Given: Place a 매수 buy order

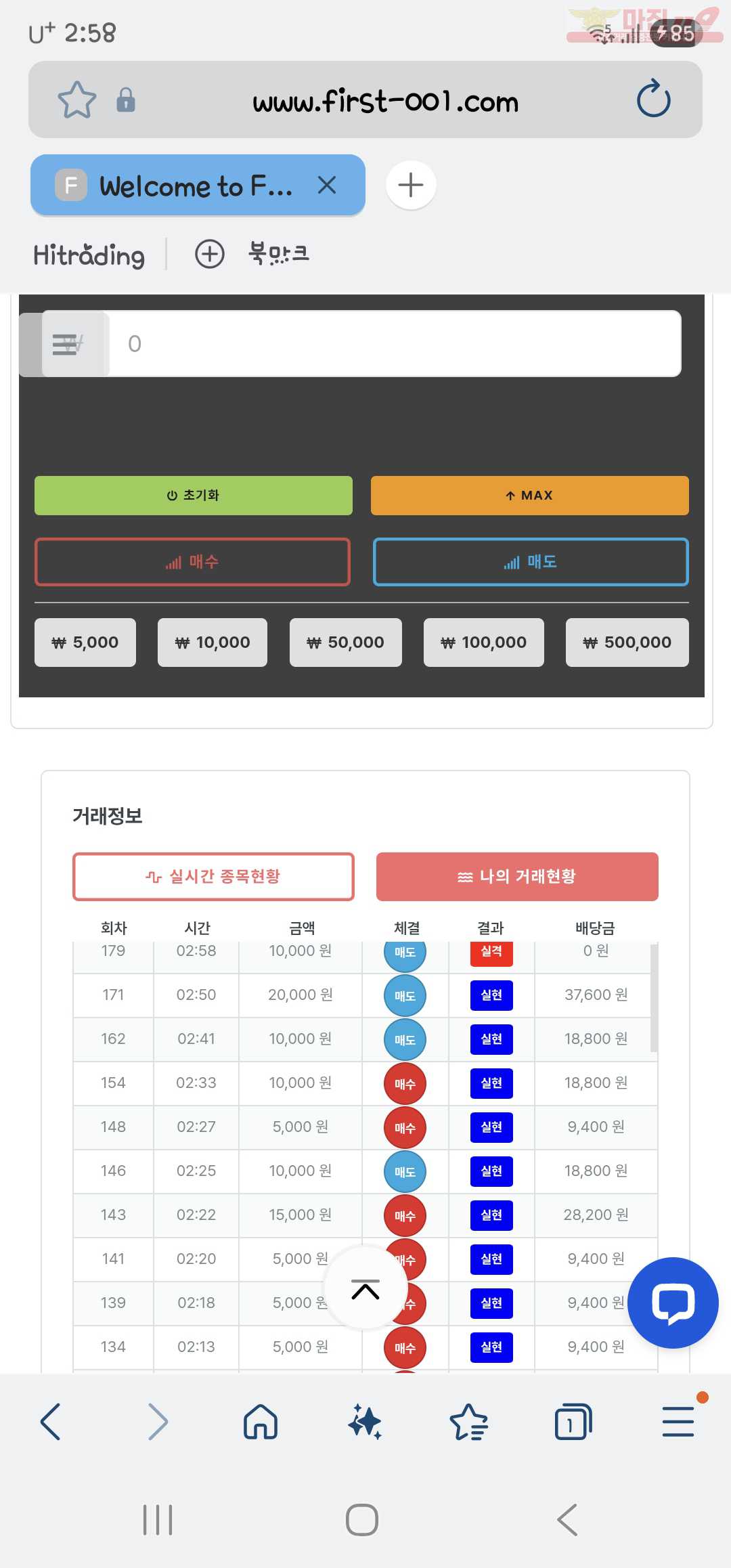Looking at the screenshot, I should click(193, 562).
